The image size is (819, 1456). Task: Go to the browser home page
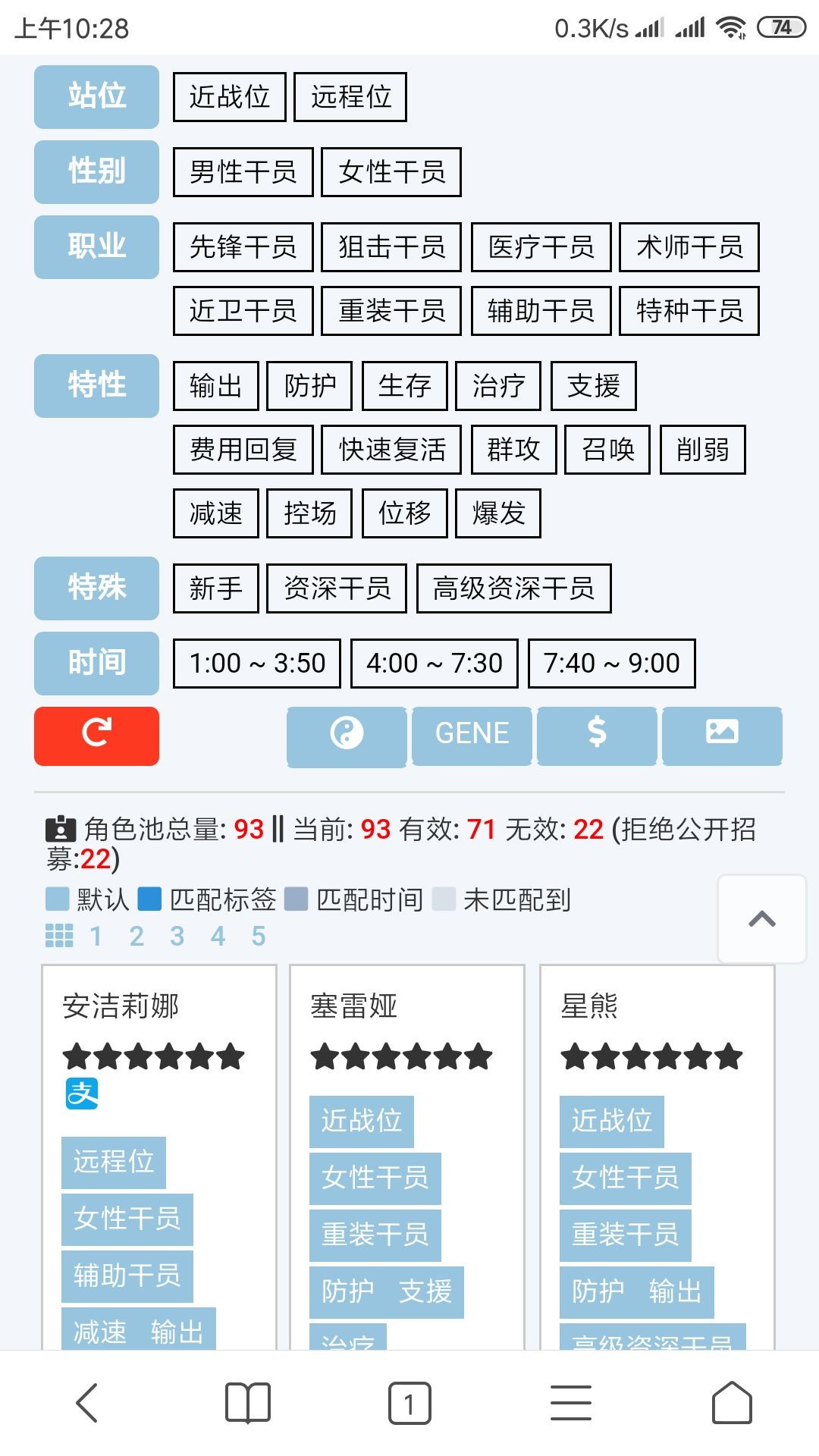tap(732, 1403)
